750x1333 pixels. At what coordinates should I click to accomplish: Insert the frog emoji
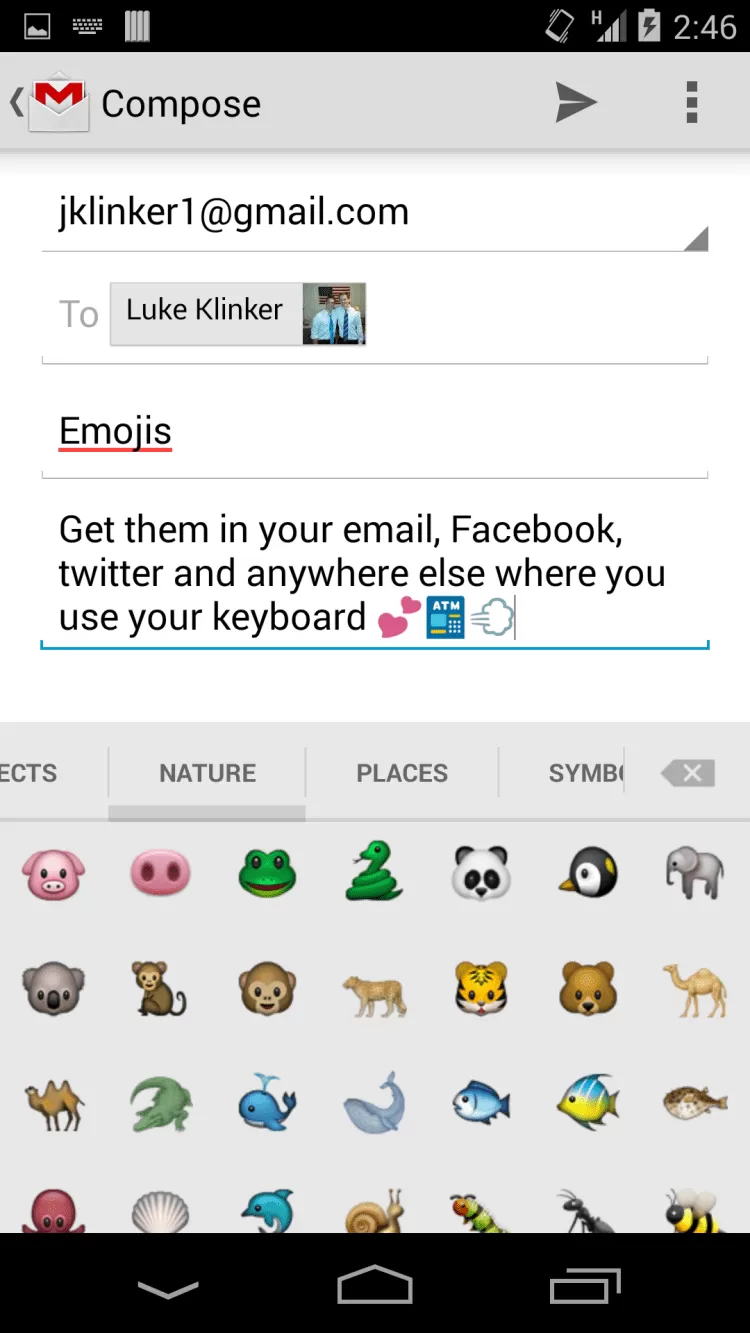point(267,871)
